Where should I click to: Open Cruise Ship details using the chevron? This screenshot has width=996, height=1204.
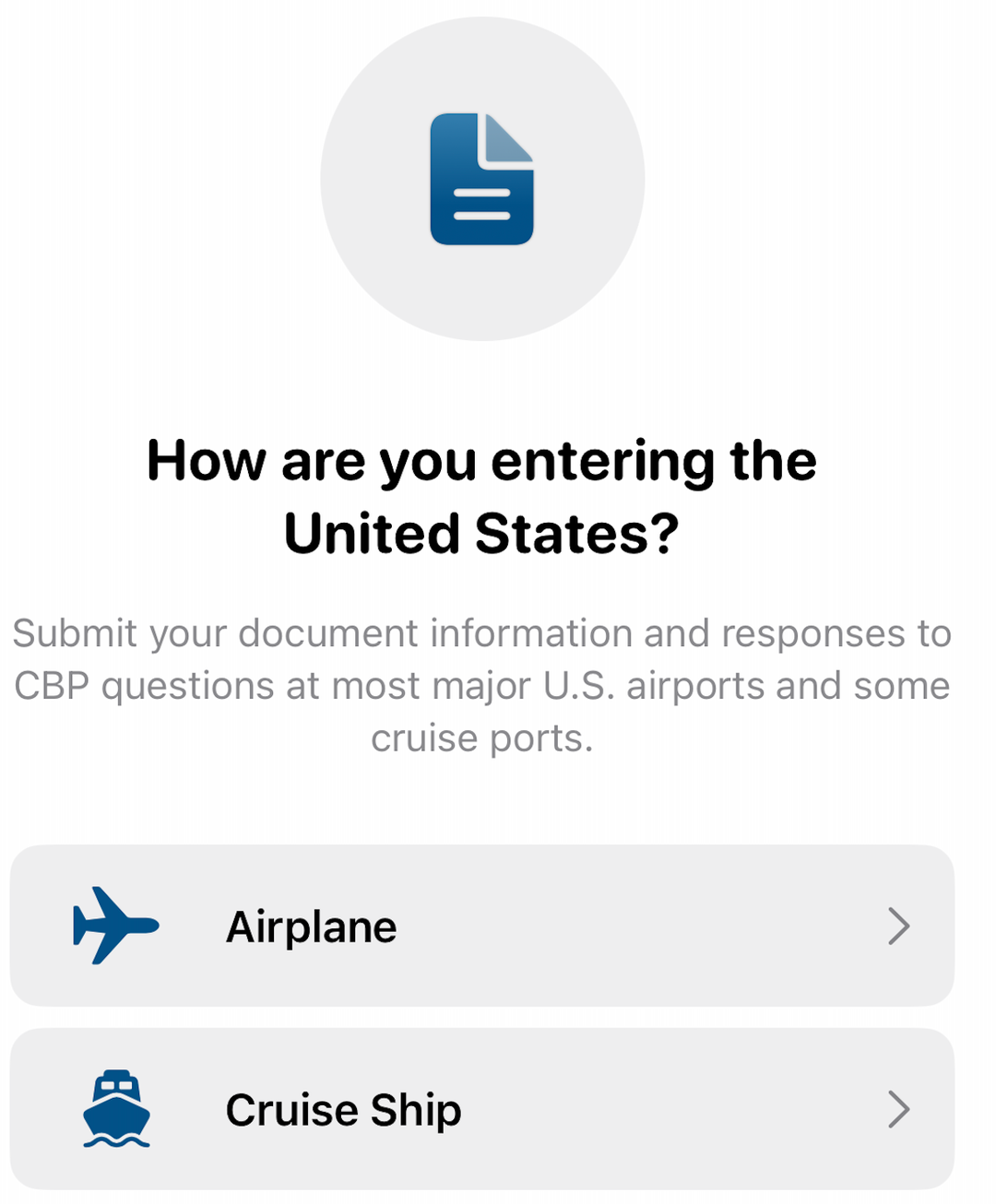pyautogui.click(x=900, y=1111)
